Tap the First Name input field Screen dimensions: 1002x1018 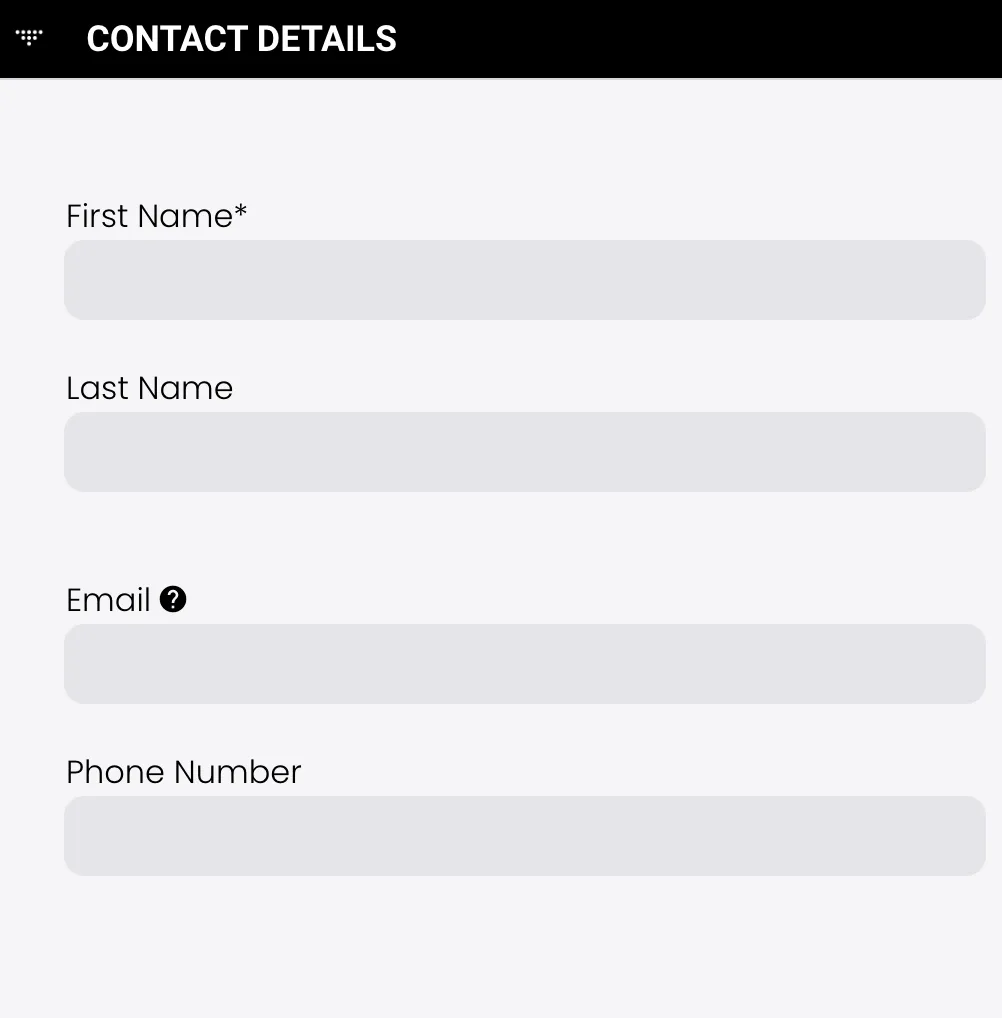point(525,280)
